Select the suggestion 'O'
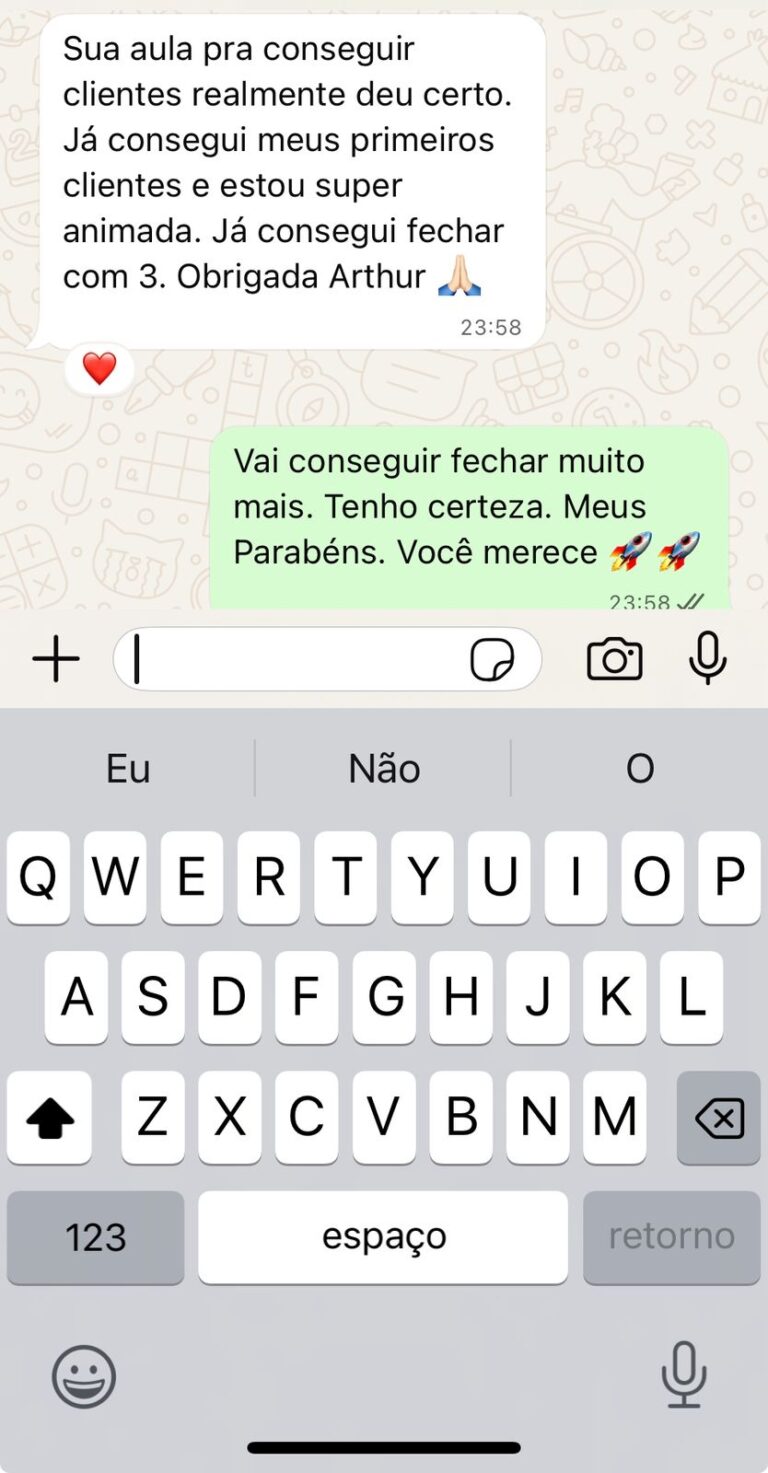The height and width of the screenshot is (1473, 768). pyautogui.click(x=640, y=768)
